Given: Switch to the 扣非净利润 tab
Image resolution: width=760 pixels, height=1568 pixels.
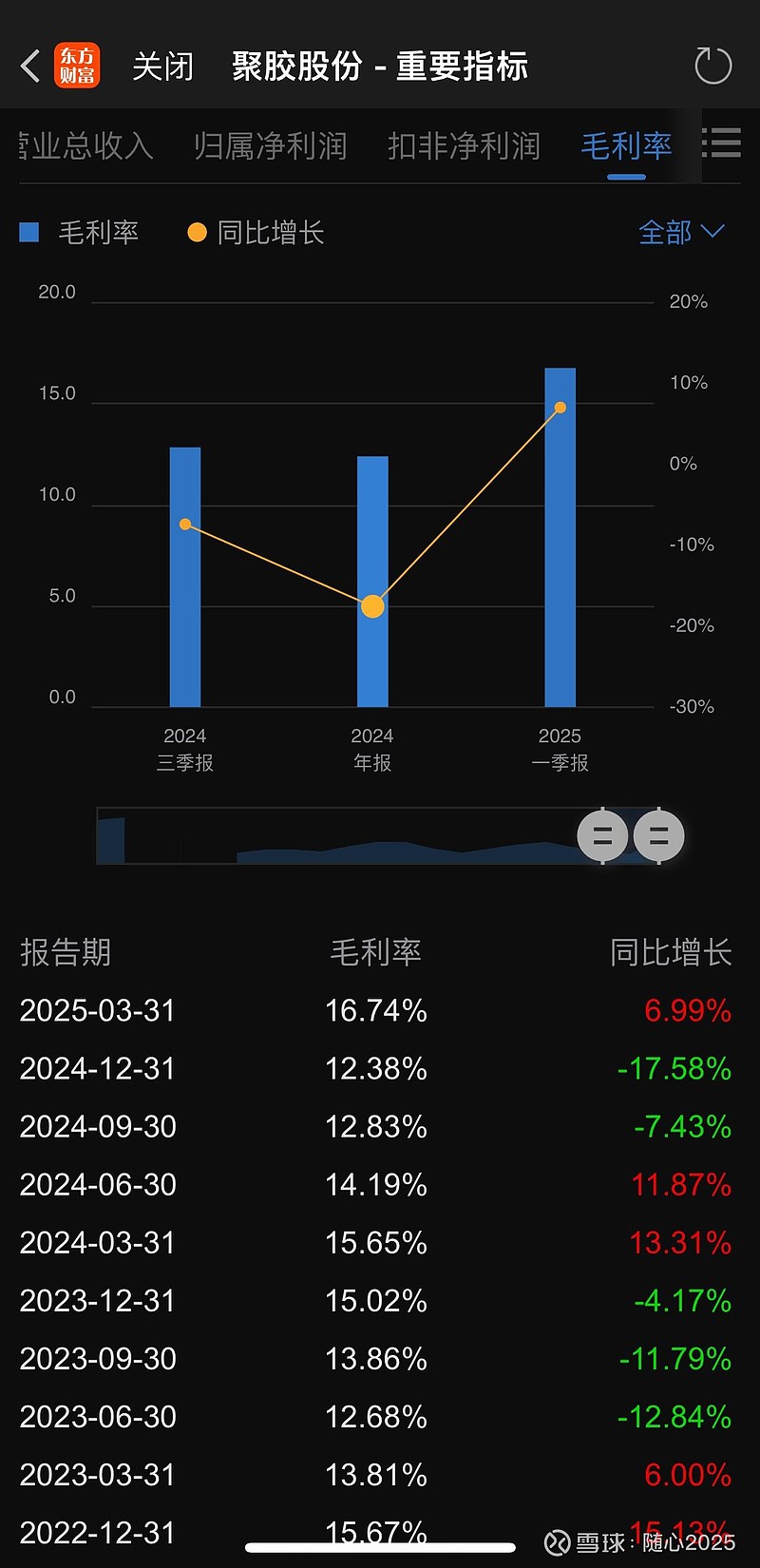Looking at the screenshot, I should click(464, 146).
